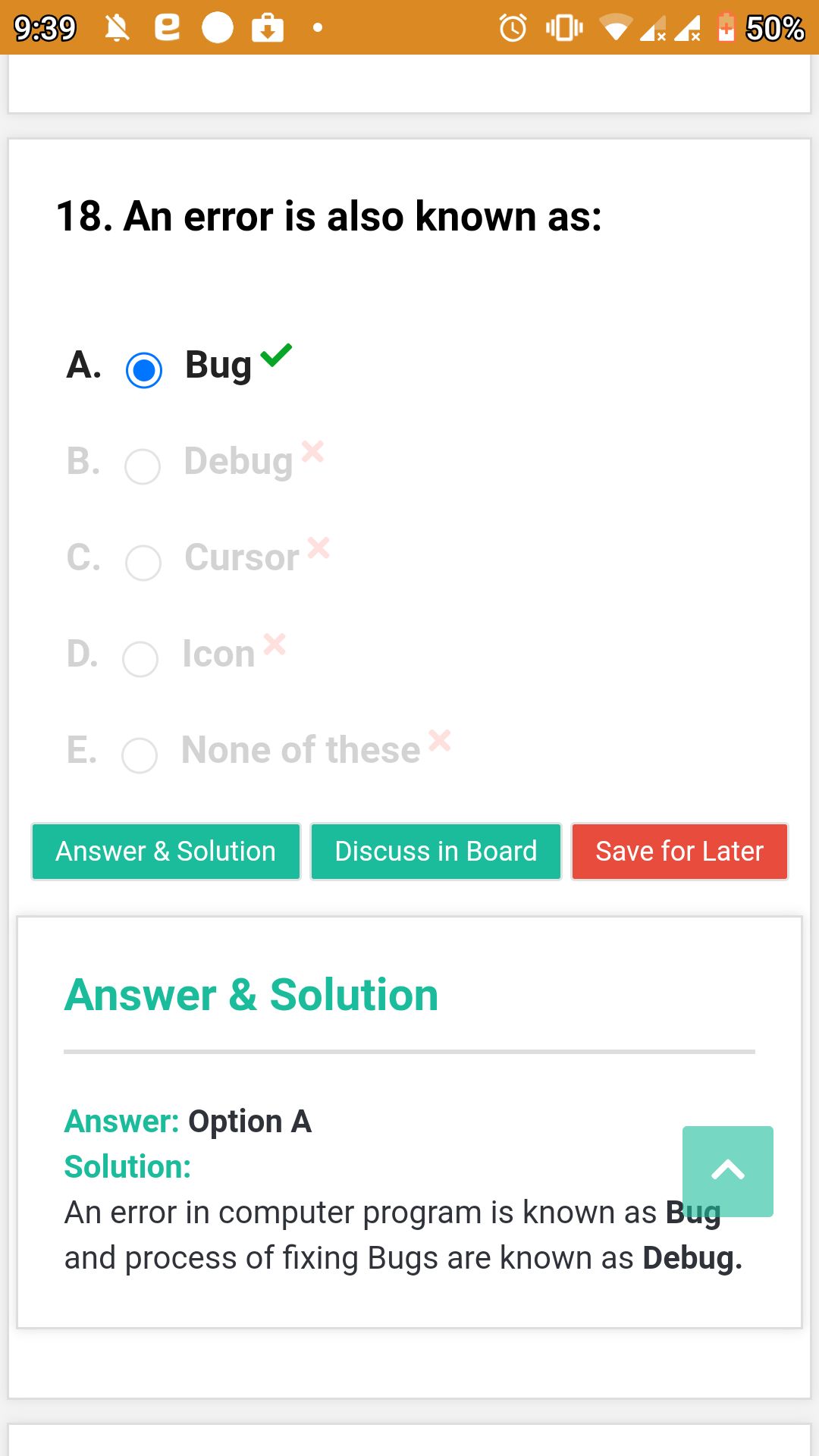This screenshot has height=1456, width=819.
Task: Pick the Icon radio option
Action: point(140,659)
